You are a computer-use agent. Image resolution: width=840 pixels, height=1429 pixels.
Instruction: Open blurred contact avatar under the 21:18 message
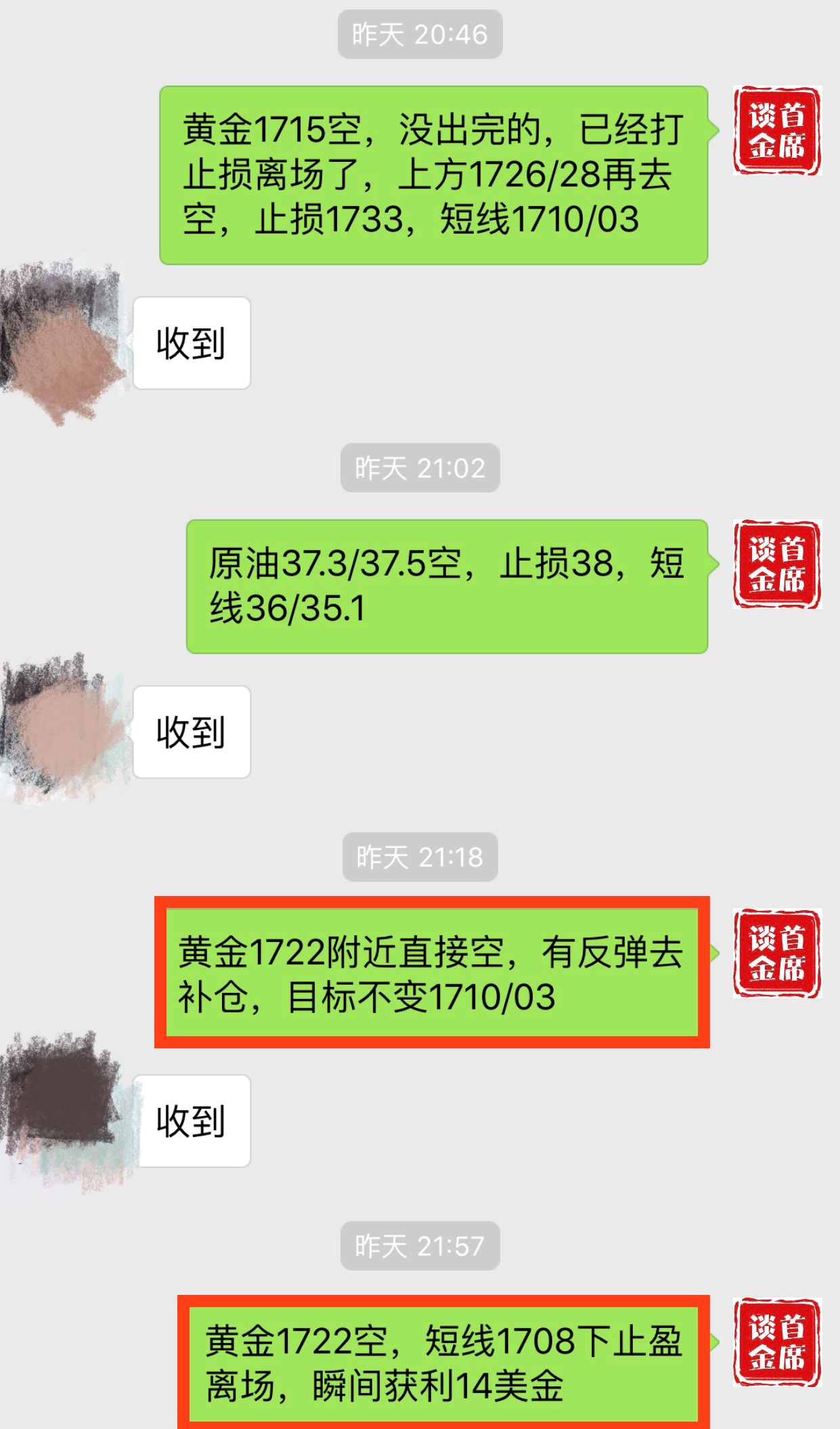click(62, 1119)
